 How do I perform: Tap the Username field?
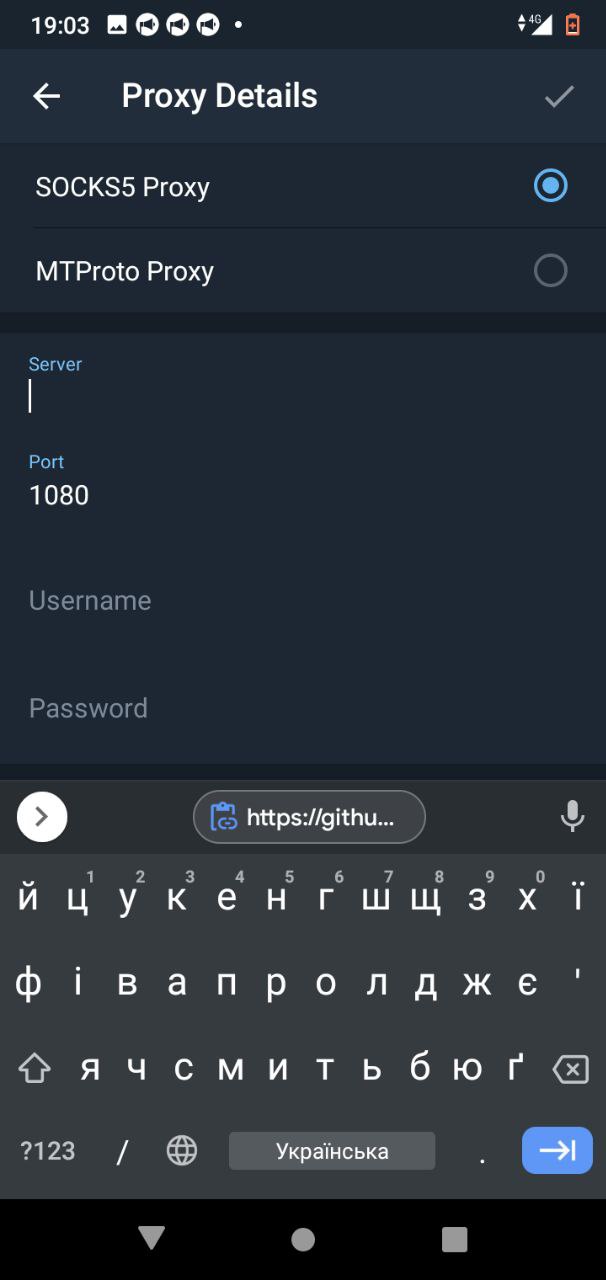pos(300,600)
